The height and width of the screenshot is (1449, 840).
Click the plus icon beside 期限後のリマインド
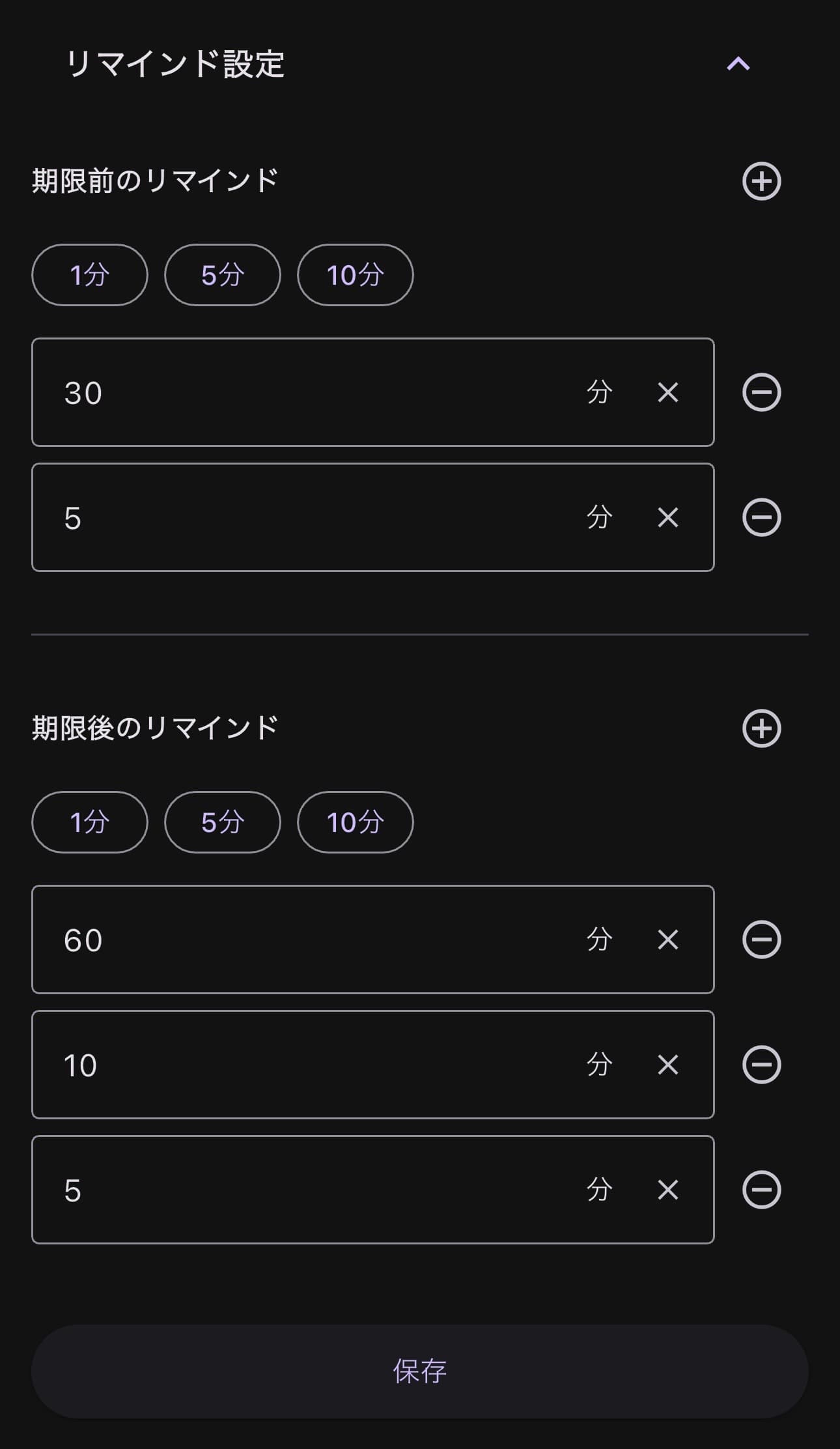pyautogui.click(x=761, y=728)
